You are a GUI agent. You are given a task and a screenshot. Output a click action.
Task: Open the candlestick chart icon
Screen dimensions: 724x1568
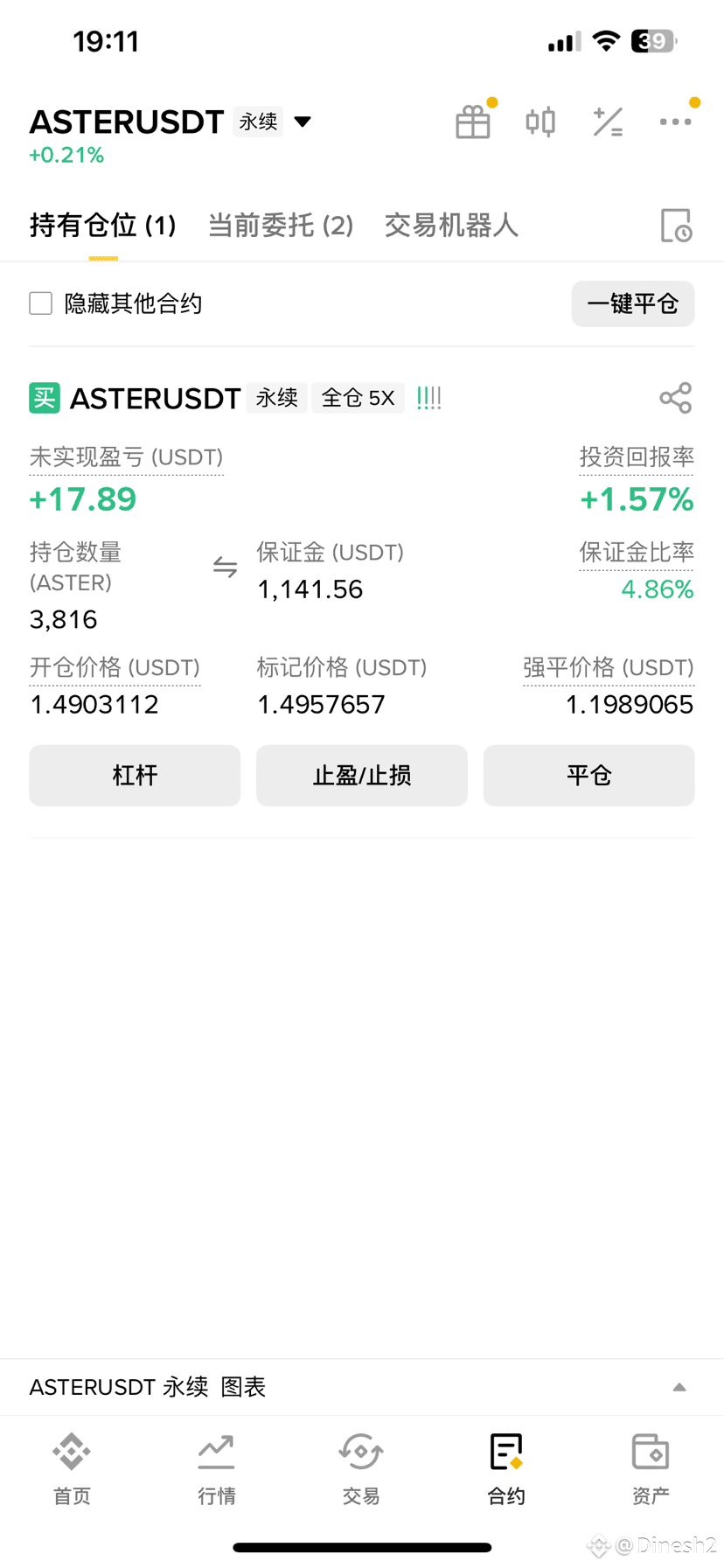540,122
